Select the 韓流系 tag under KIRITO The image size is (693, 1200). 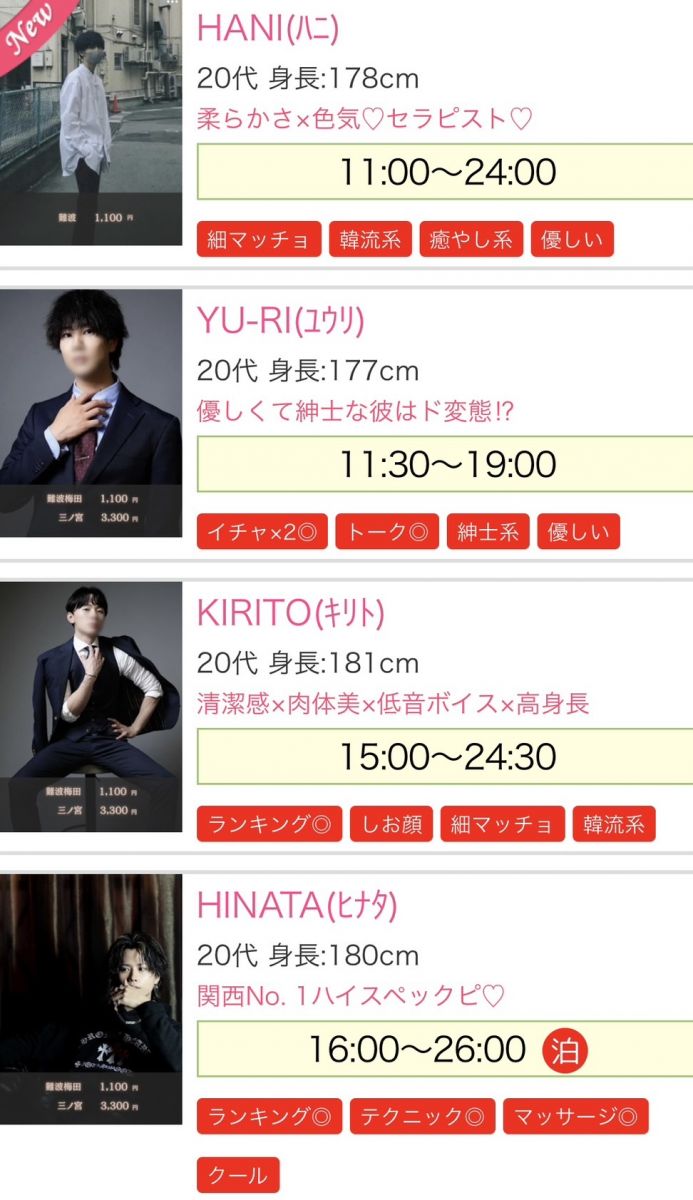point(614,825)
